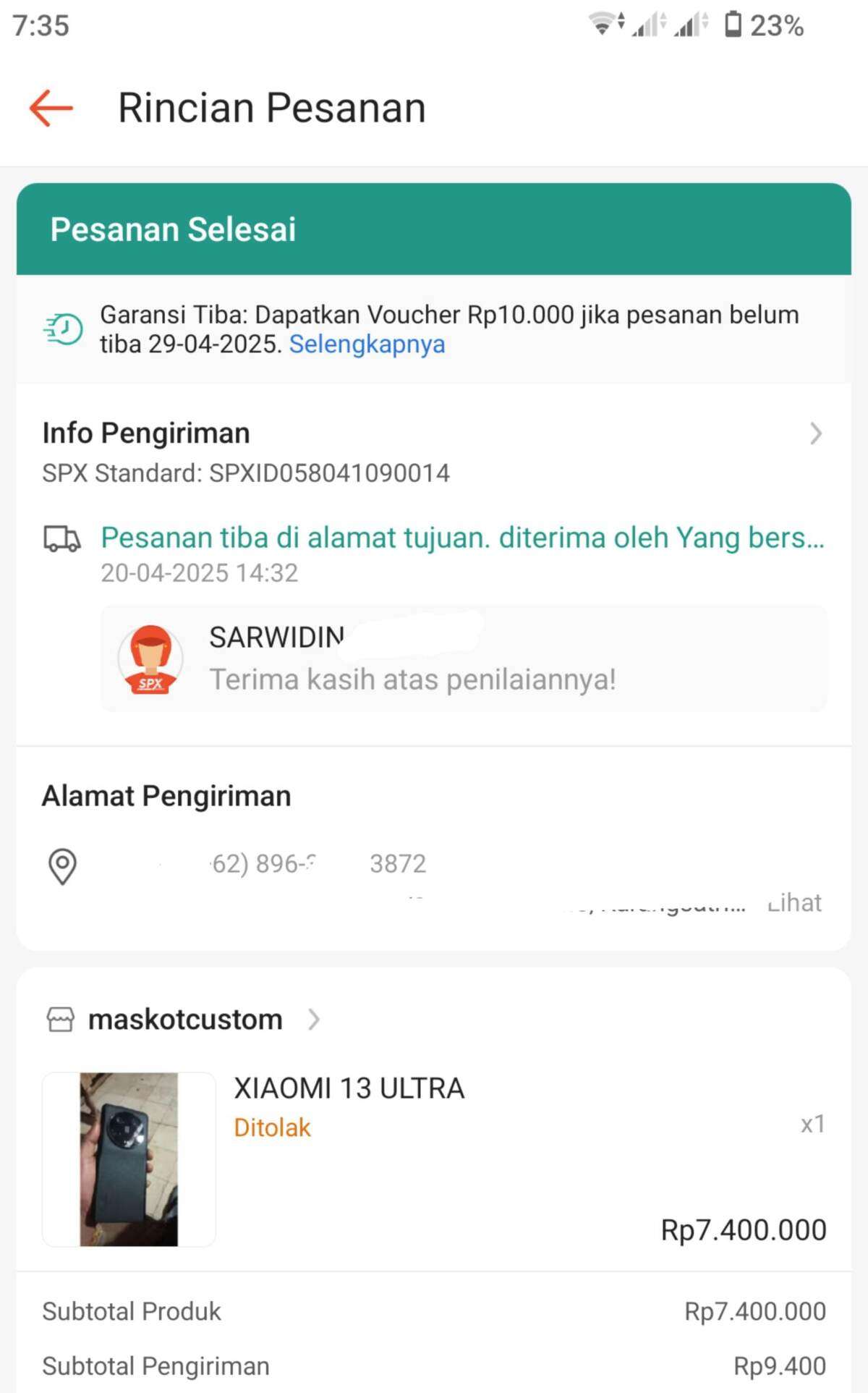Open the Selengkapnya link
Image resolution: width=868 pixels, height=1393 pixels.
pyautogui.click(x=367, y=344)
